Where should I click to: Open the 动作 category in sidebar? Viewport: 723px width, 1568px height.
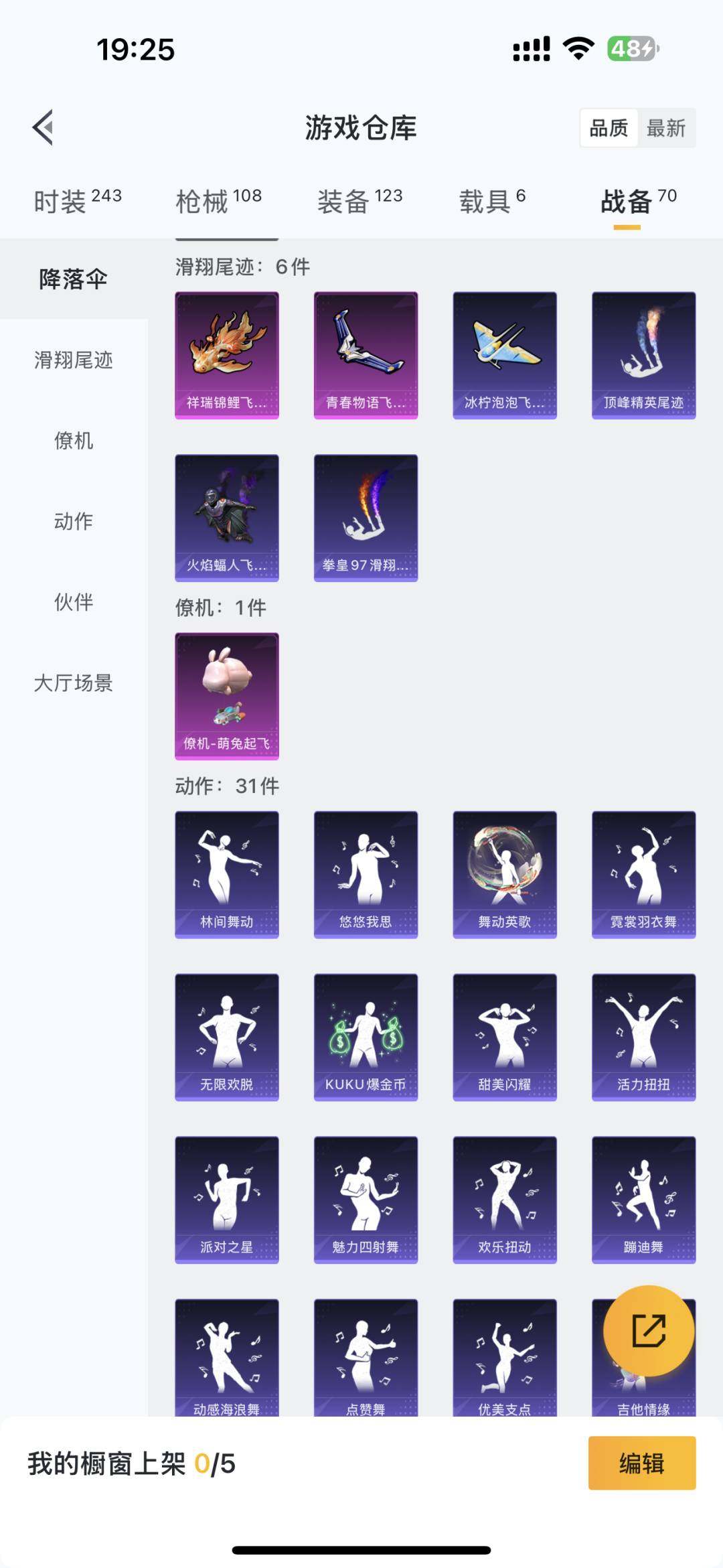click(x=72, y=522)
